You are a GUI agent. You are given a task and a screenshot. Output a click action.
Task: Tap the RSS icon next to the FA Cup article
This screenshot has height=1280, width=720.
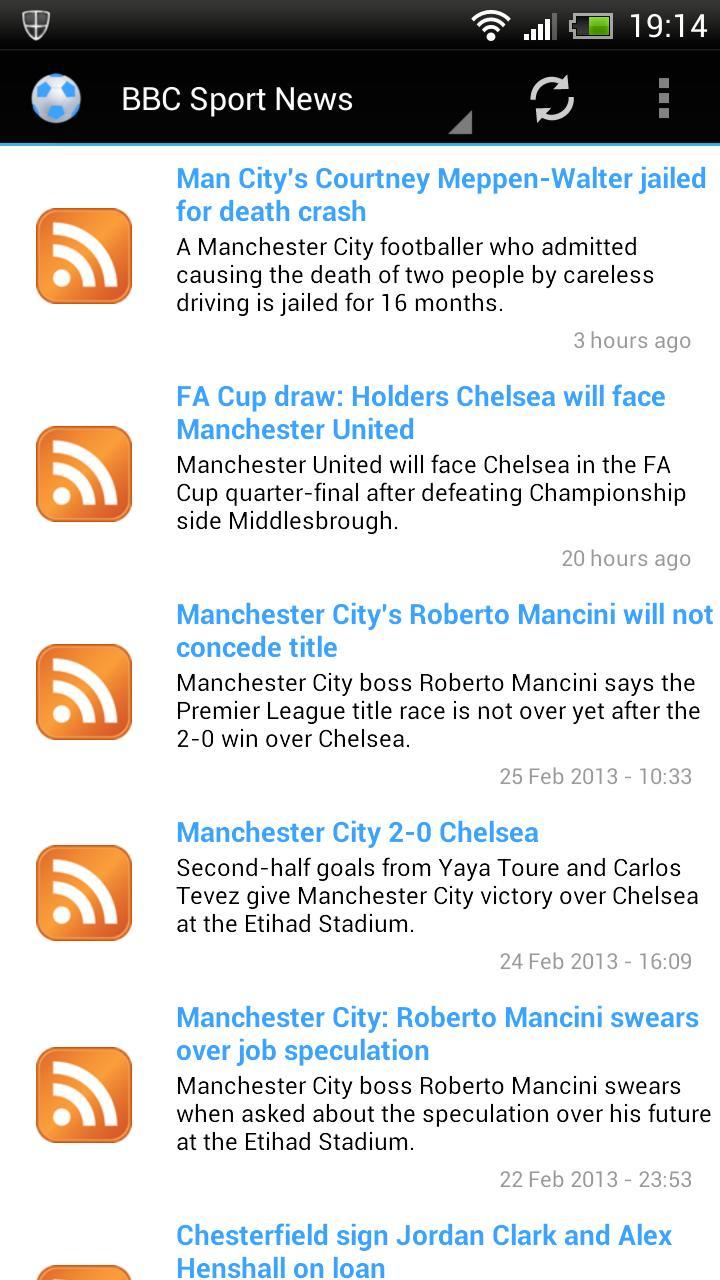coord(83,474)
